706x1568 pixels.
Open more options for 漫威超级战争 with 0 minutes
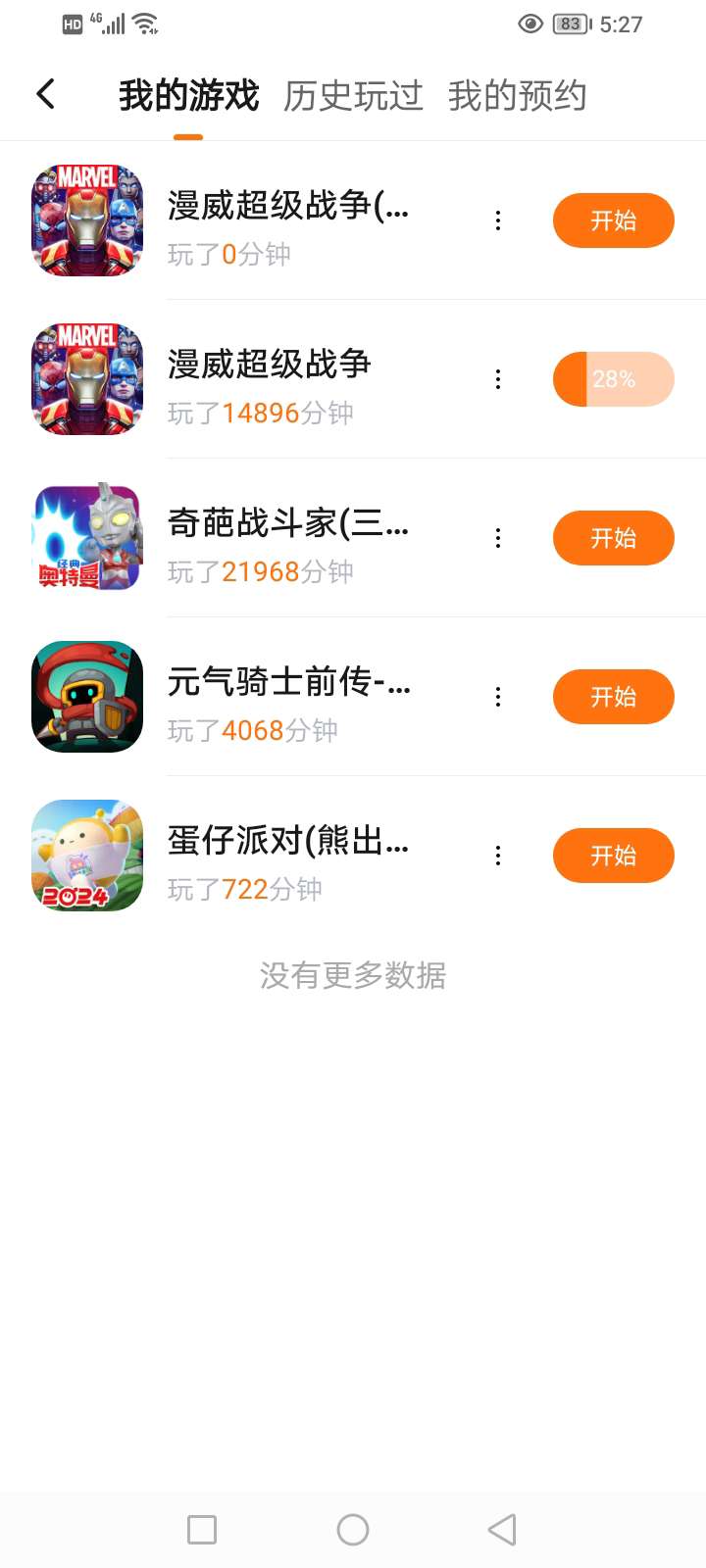pos(498,220)
